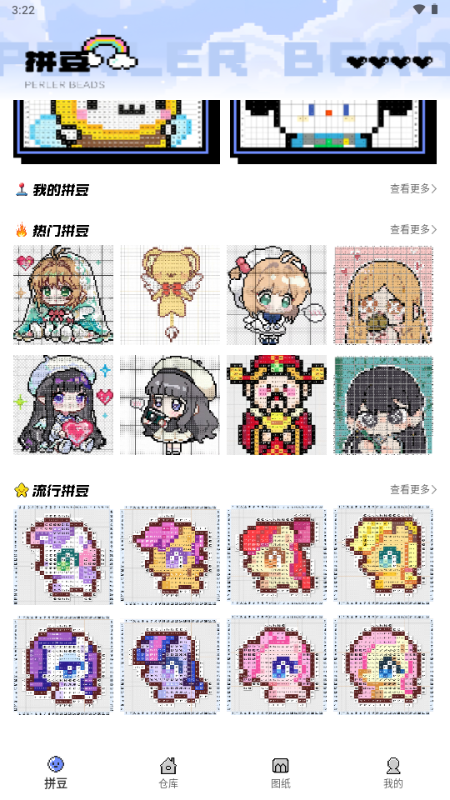
Task: Open the God of Wealth bead pattern
Action: tap(277, 405)
